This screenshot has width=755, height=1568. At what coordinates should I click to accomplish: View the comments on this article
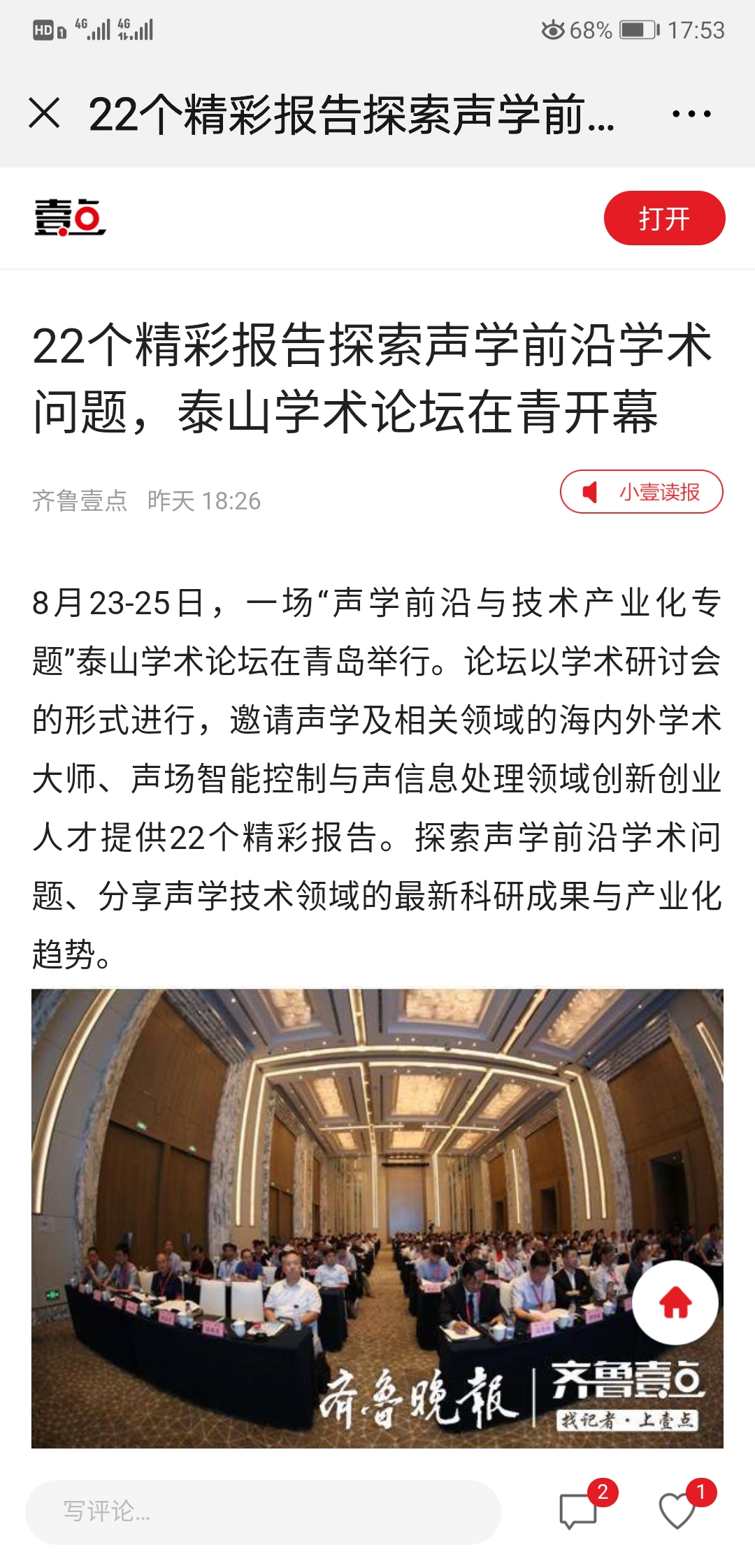pos(579,1510)
